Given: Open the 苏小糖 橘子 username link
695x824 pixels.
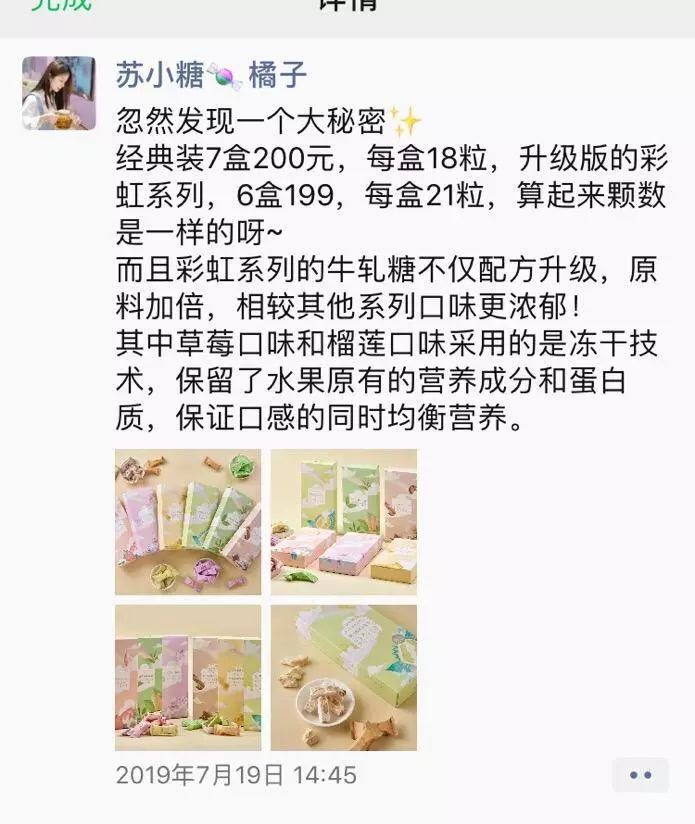Looking at the screenshot, I should point(211,75).
